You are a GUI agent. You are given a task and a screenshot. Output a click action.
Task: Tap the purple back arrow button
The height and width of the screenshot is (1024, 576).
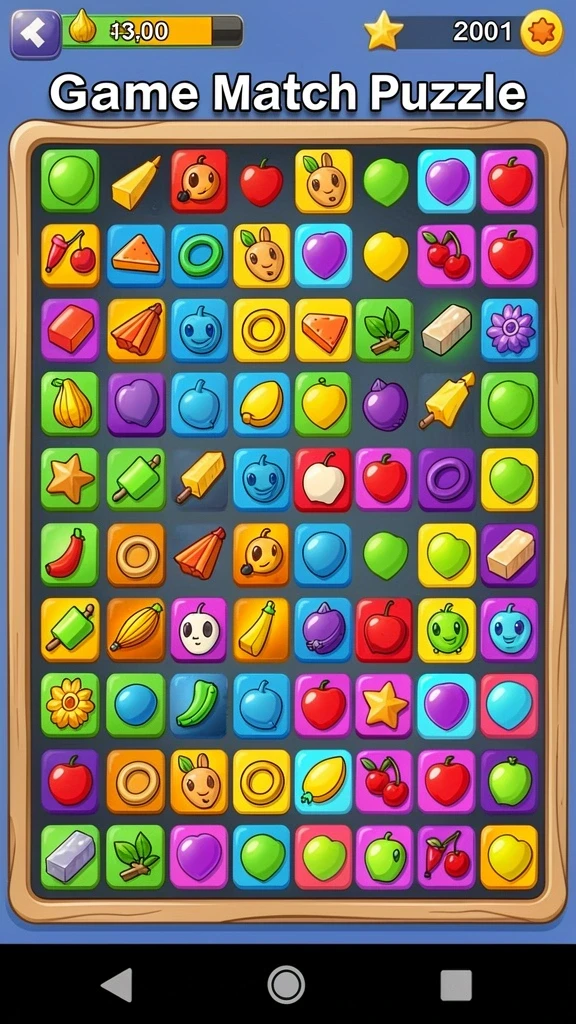(x=35, y=34)
